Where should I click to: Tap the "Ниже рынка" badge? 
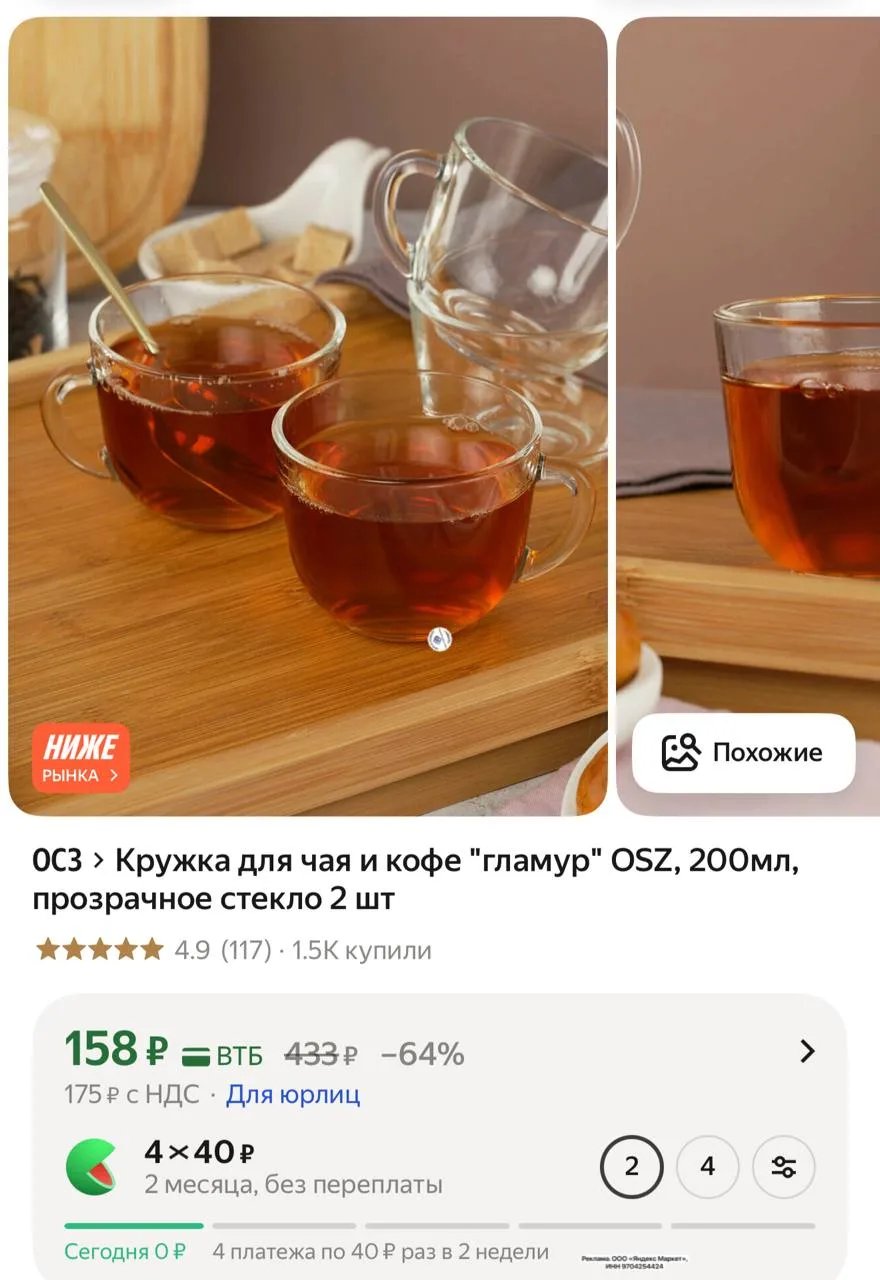(81, 758)
